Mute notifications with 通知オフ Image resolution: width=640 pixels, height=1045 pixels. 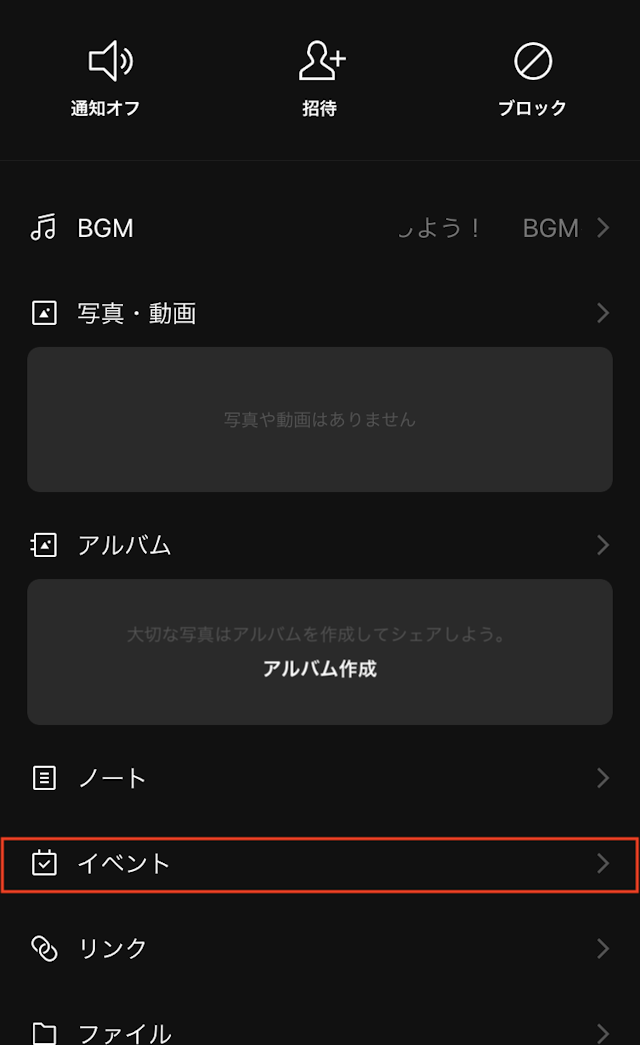[x=106, y=78]
